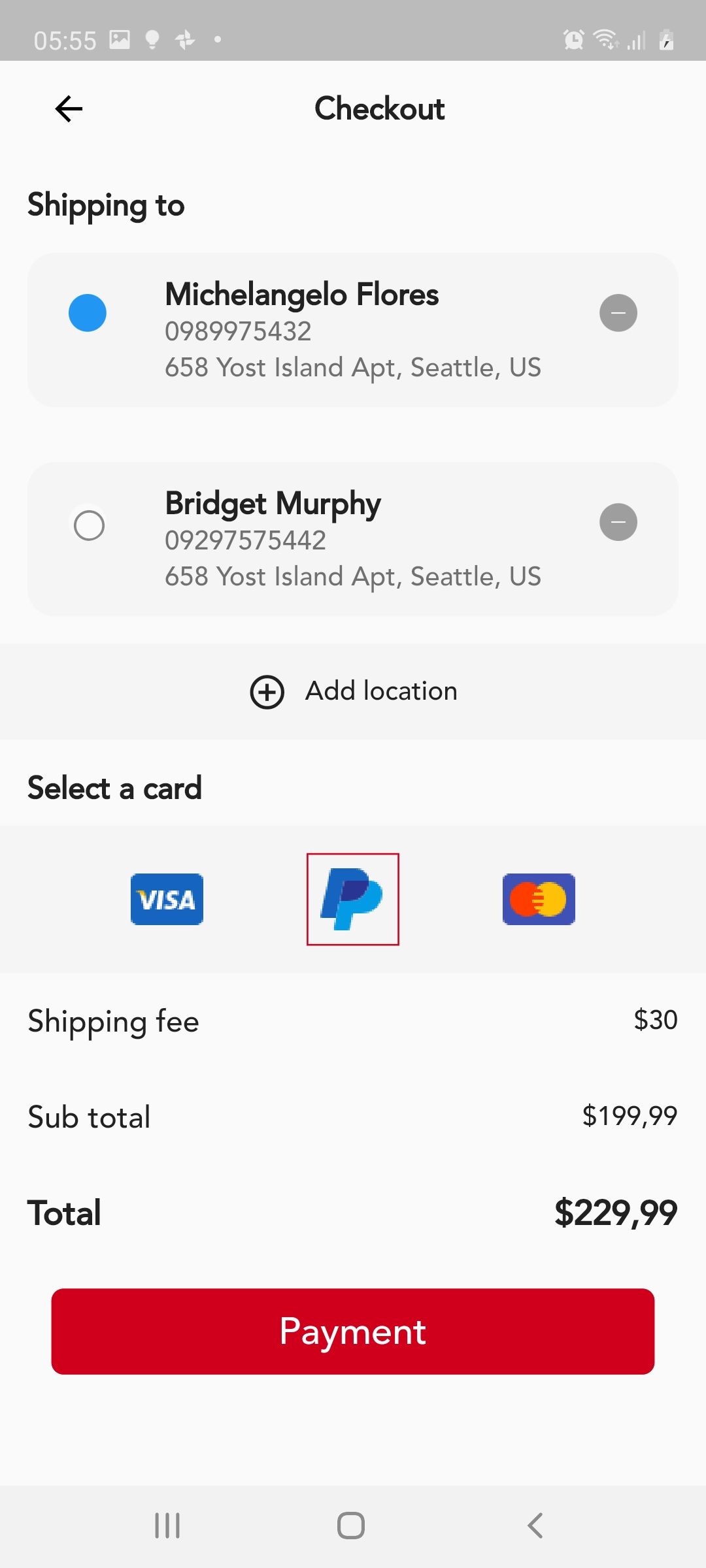Select Bridget Murphy as shipping address
This screenshot has height=1568, width=706.
[x=89, y=525]
